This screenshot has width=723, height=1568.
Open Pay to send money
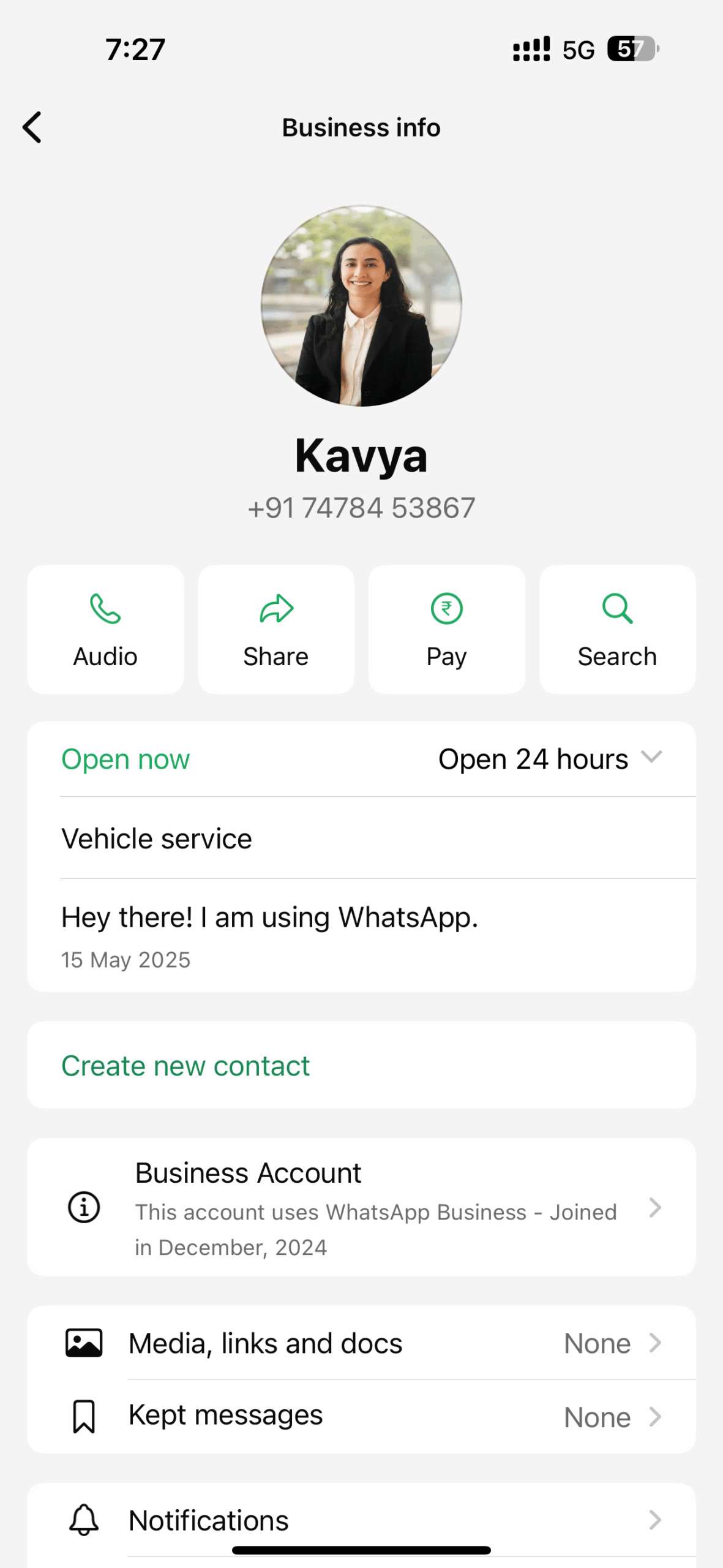[446, 630]
